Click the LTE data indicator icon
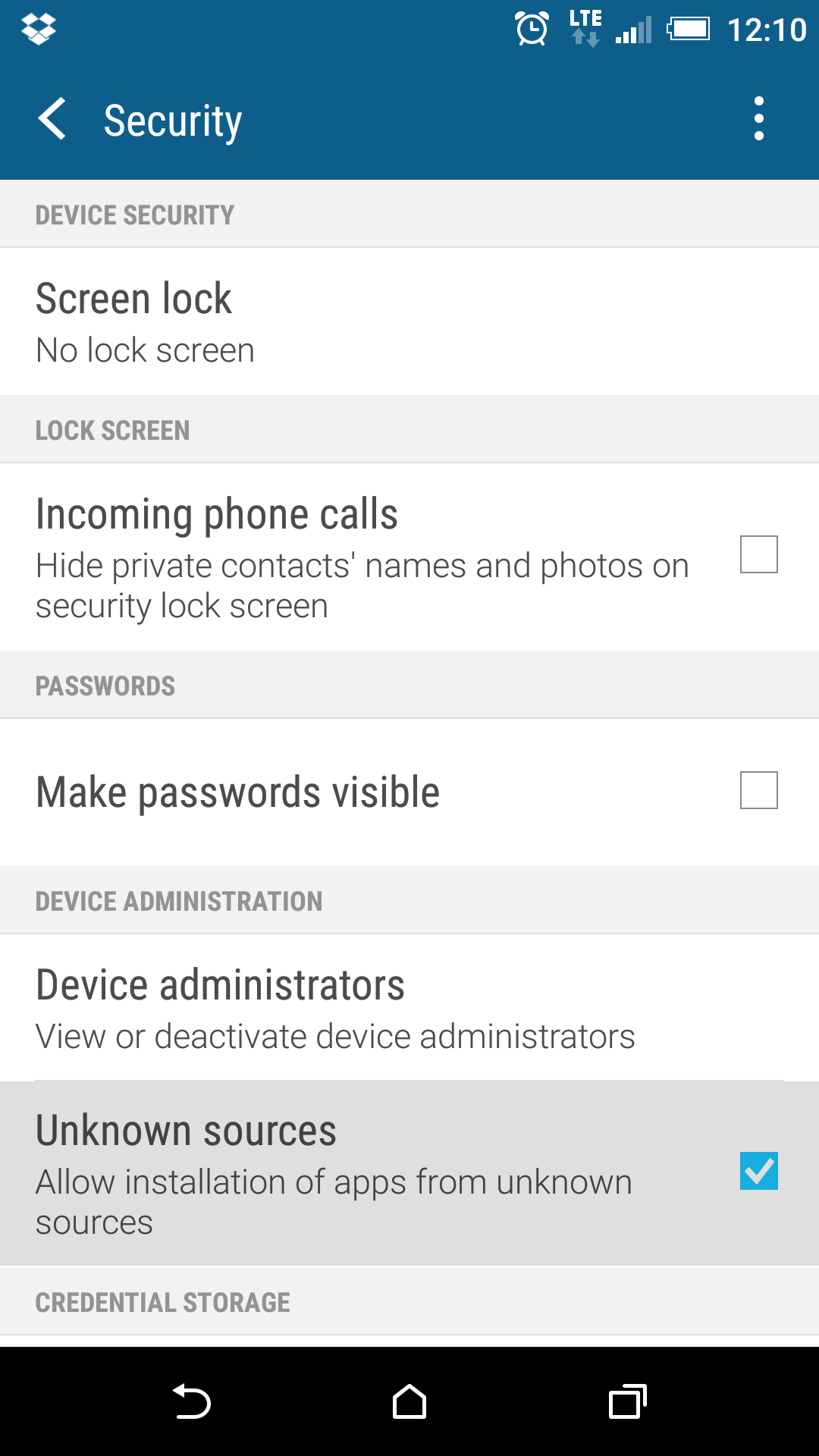The width and height of the screenshot is (819, 1456). [x=584, y=27]
